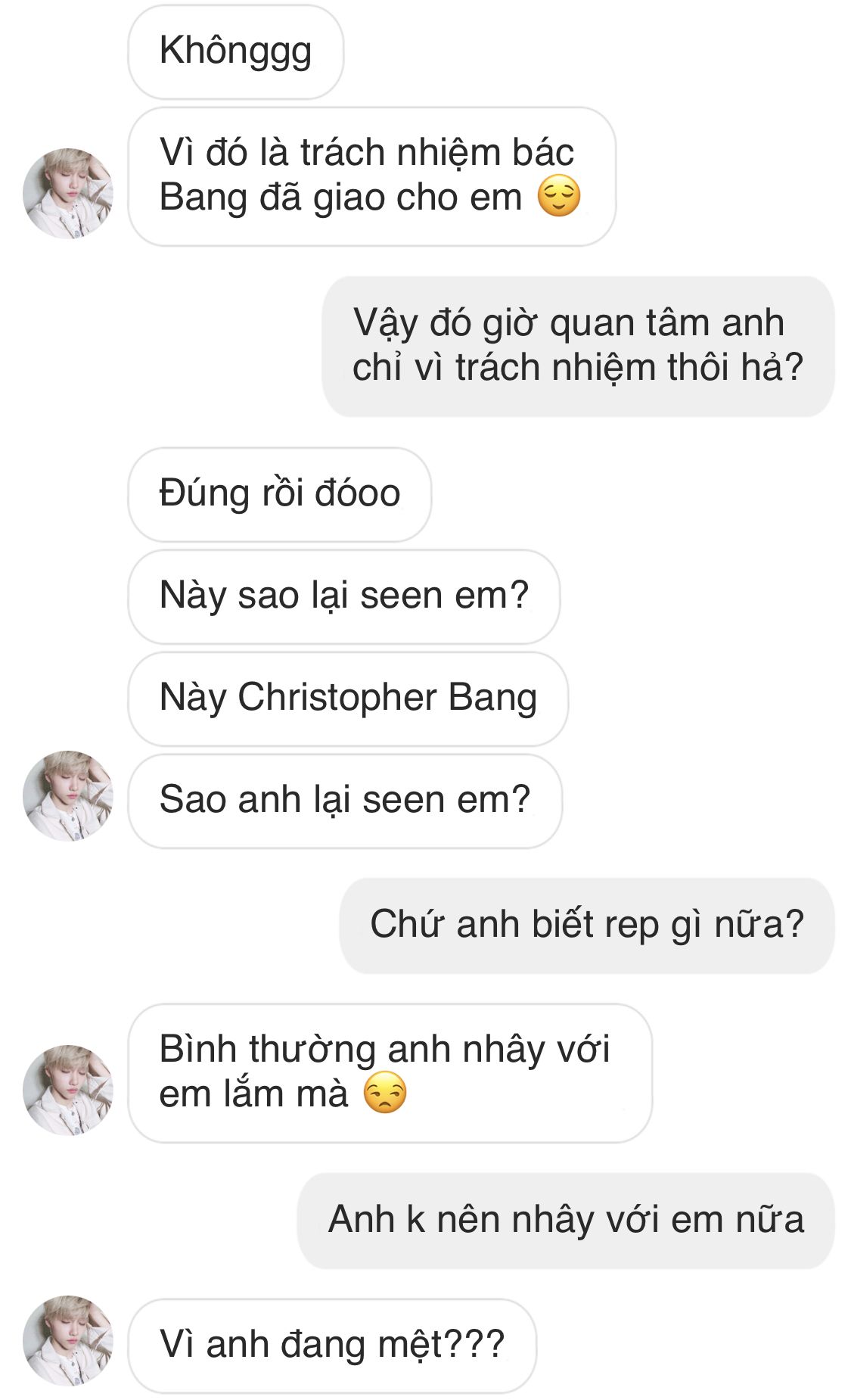851x1400 pixels.
Task: Select avatar beside "Vì anh đang mệt???" message
Action: point(68,1340)
